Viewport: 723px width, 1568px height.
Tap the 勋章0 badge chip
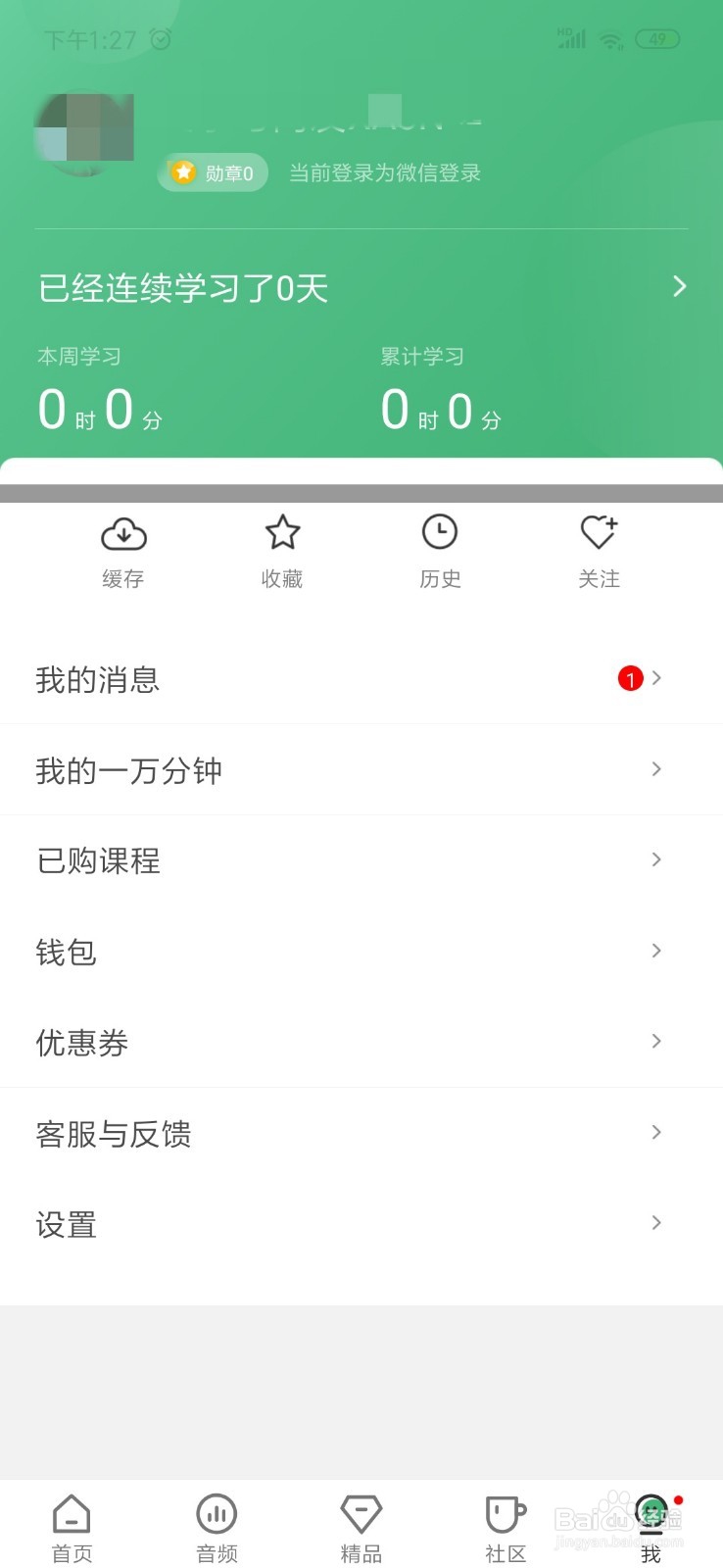(x=213, y=173)
